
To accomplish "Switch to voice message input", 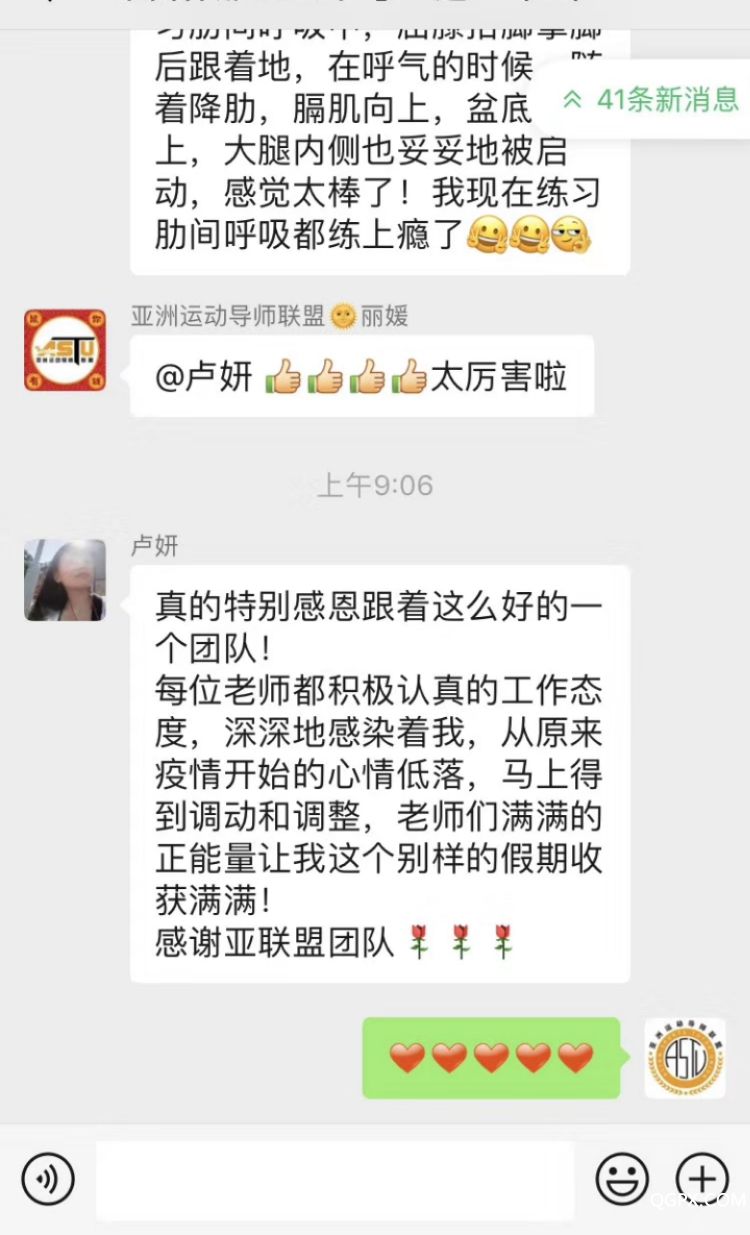I will click(x=48, y=1179).
